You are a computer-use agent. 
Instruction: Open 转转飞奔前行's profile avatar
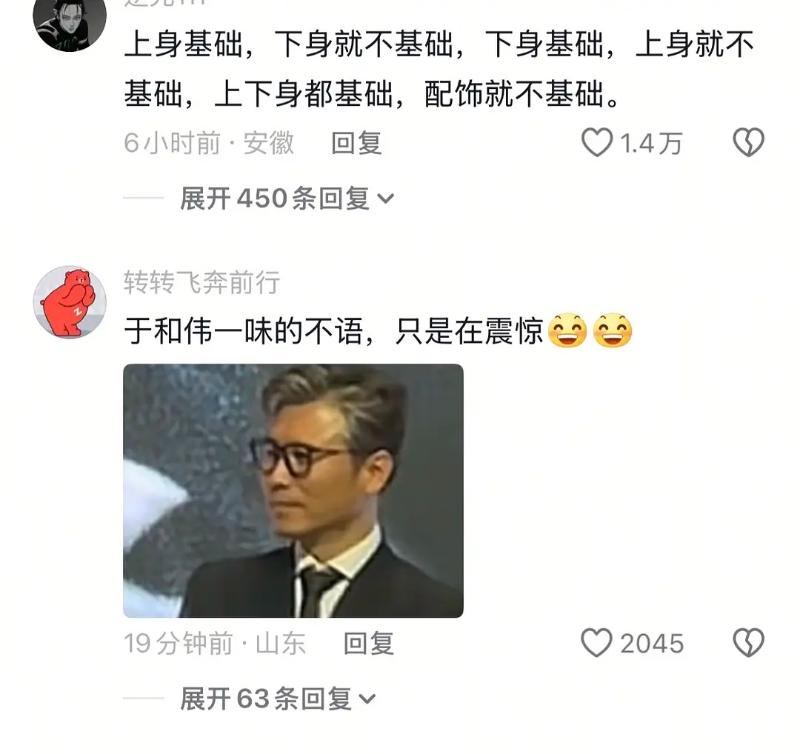pyautogui.click(x=70, y=302)
